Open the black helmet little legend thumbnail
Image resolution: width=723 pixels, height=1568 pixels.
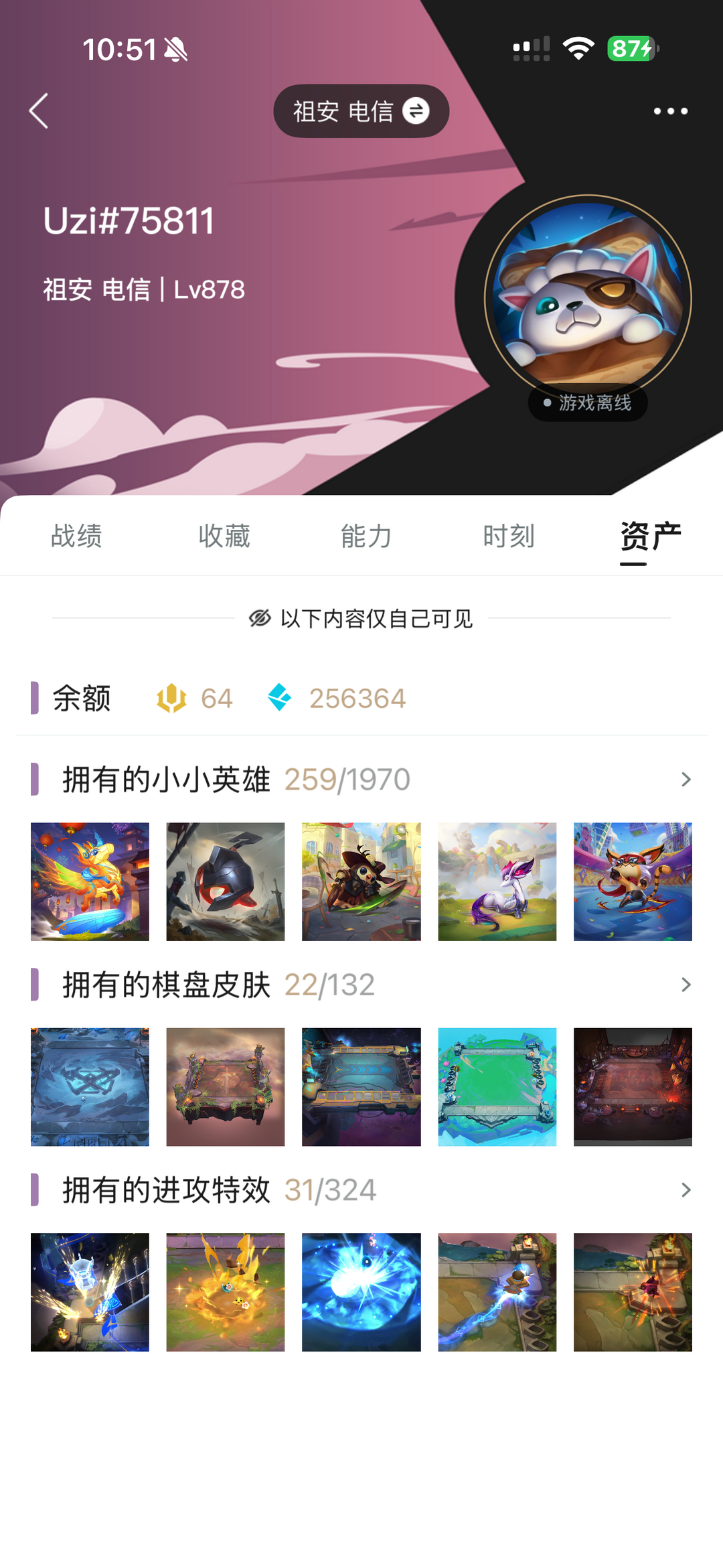(226, 881)
